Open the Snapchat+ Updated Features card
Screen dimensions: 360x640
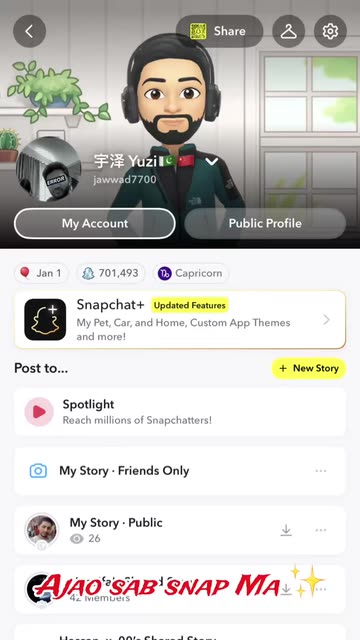[x=180, y=320]
